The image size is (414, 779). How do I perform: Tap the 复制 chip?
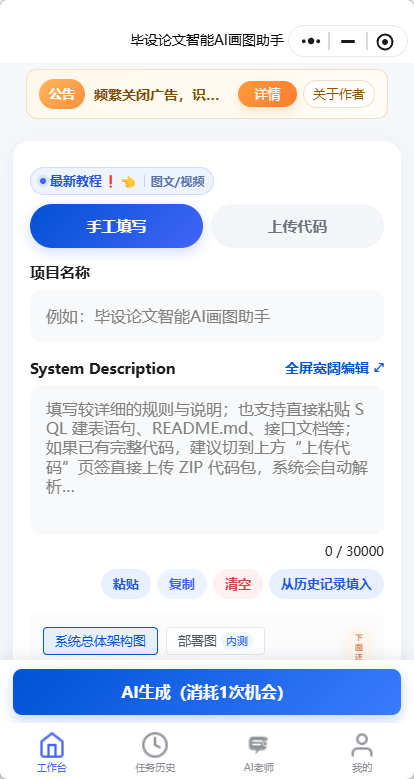click(182, 584)
